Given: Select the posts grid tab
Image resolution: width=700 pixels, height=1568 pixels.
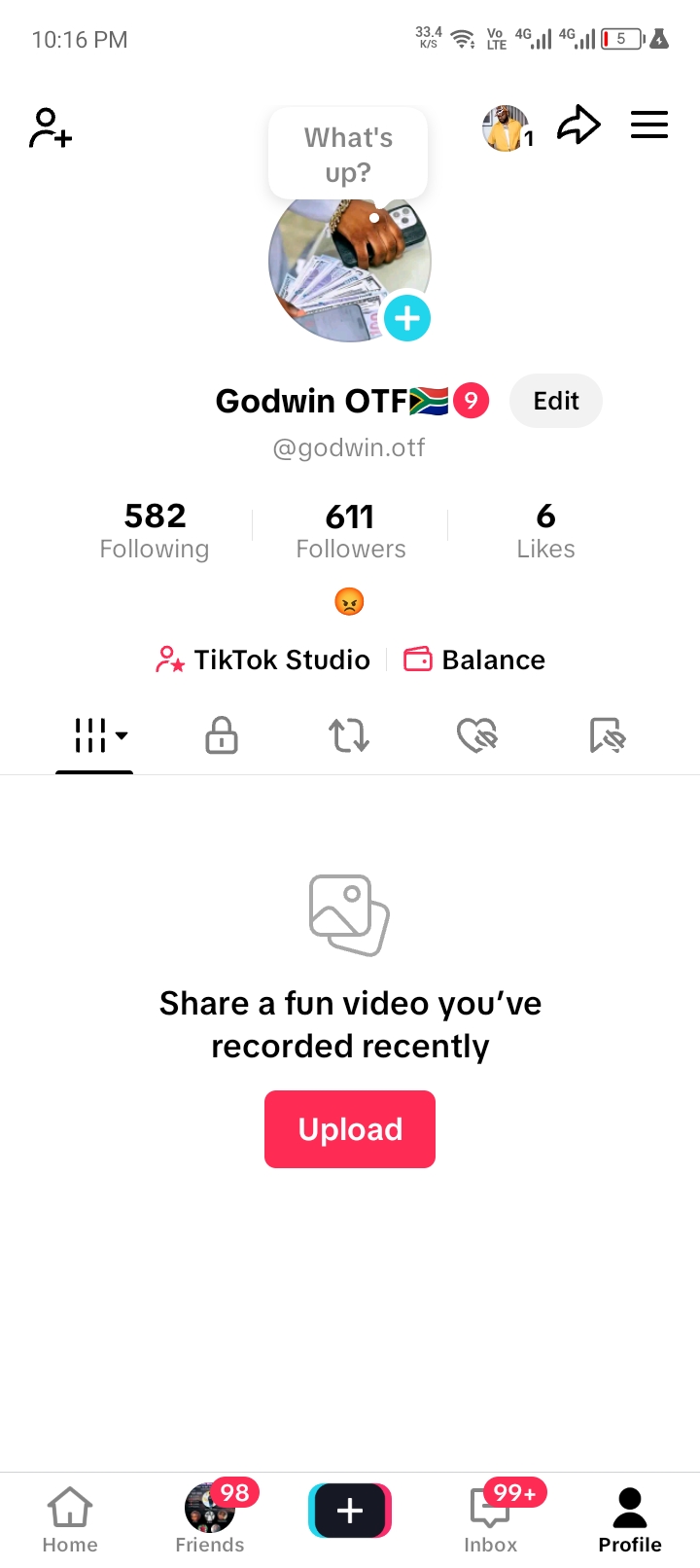Looking at the screenshot, I should 94,735.
